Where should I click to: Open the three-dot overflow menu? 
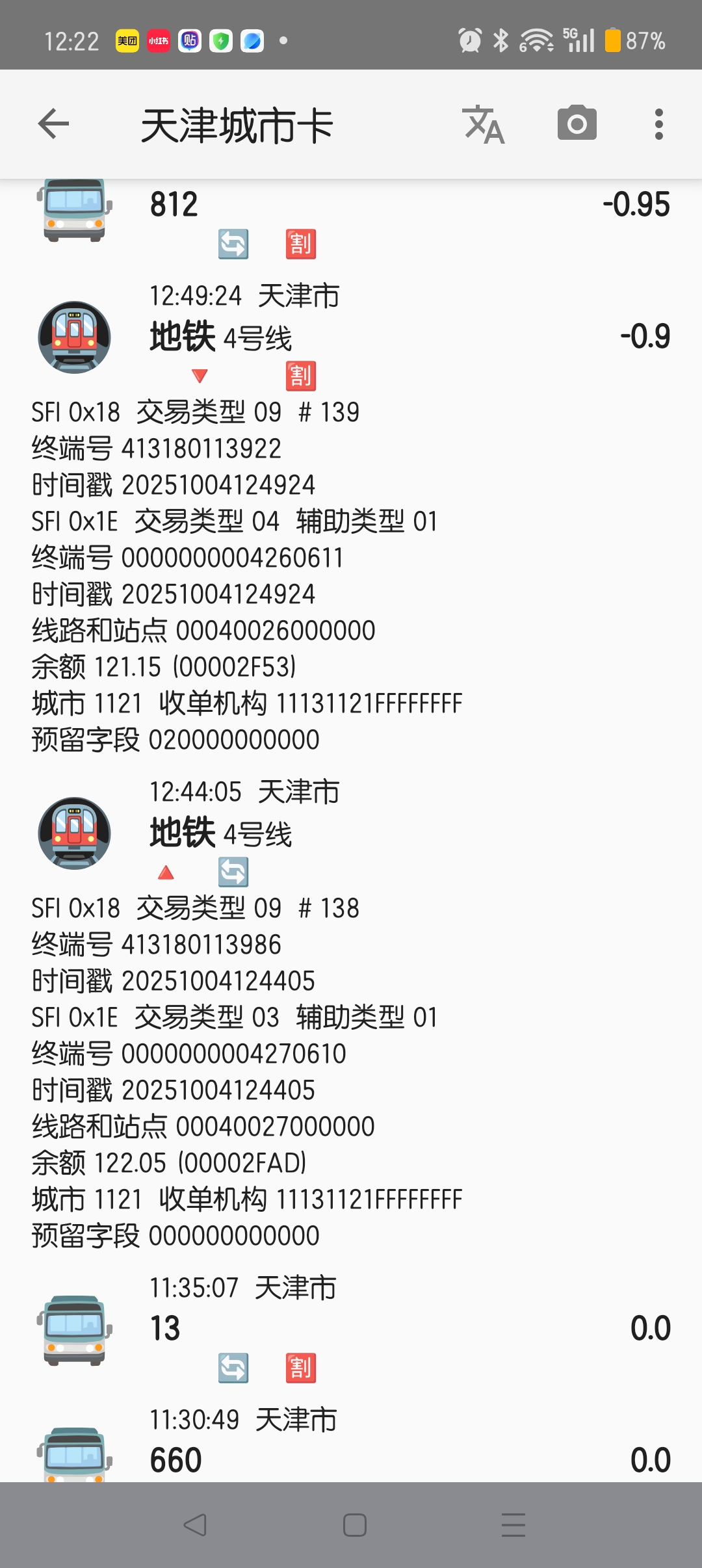(x=658, y=124)
